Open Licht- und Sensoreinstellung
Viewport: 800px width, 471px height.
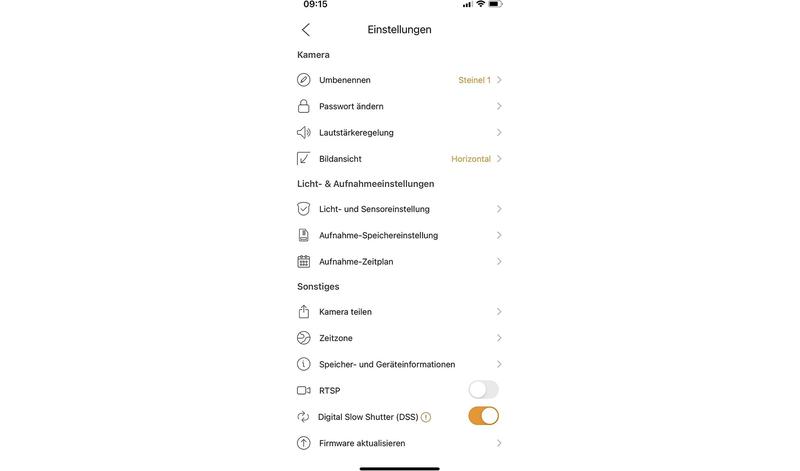(400, 209)
